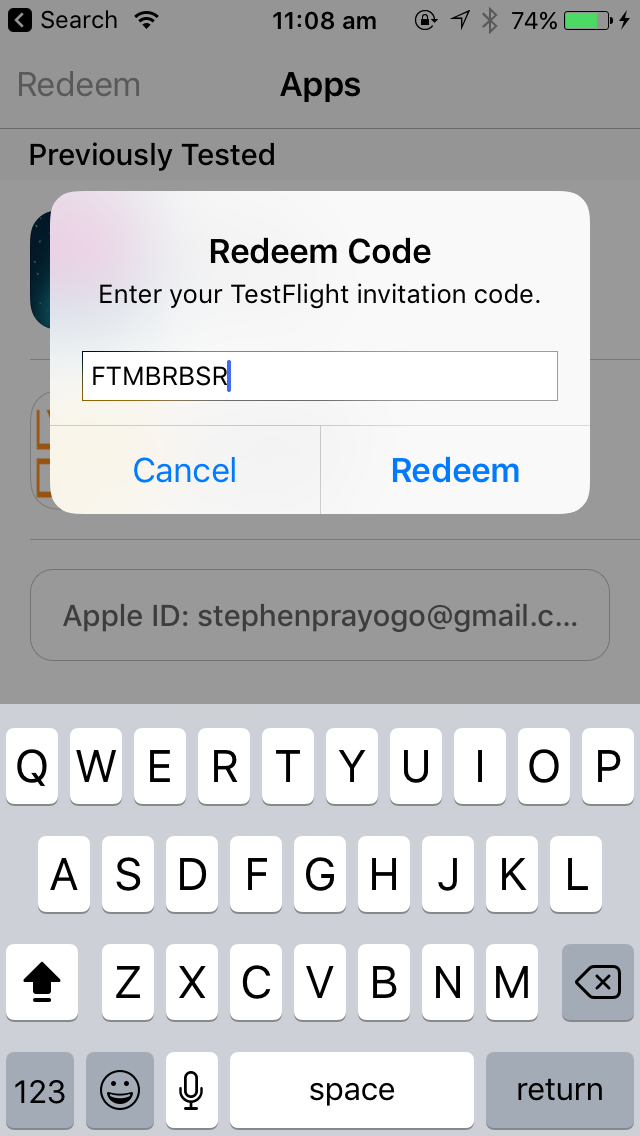Open the emoji keyboard
This screenshot has width=640, height=1136.
pyautogui.click(x=120, y=1090)
